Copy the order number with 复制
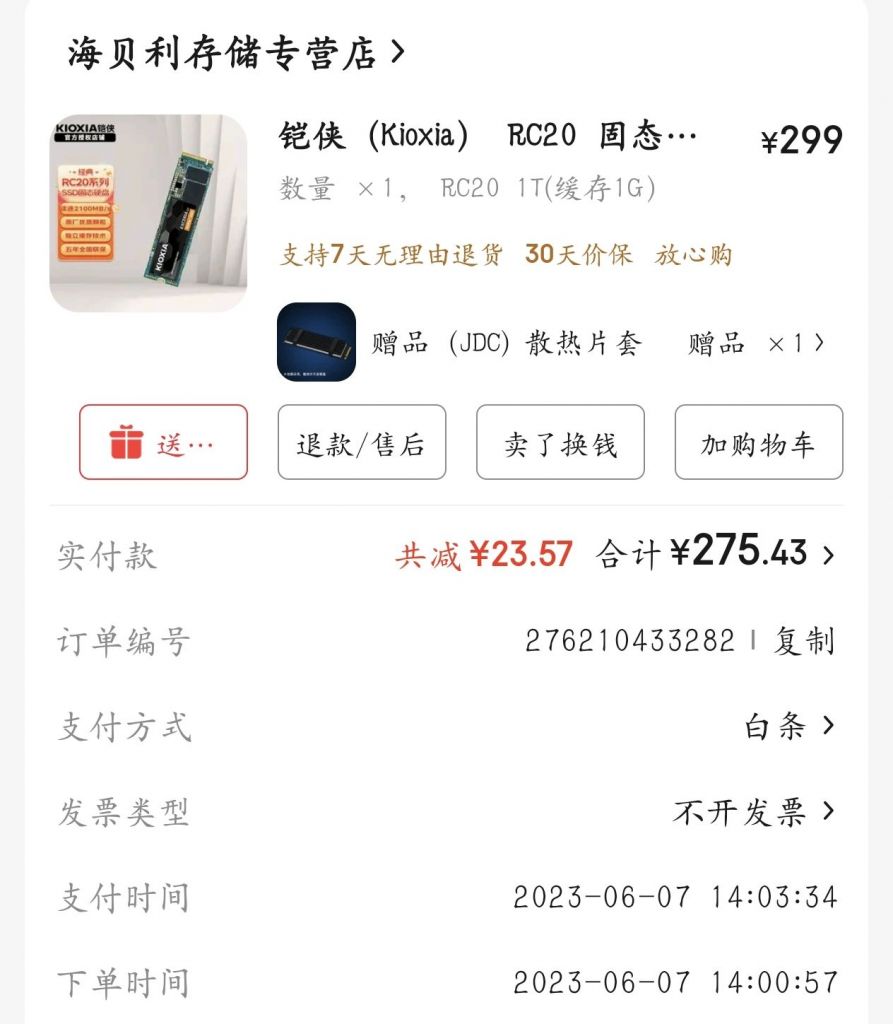This screenshot has height=1024, width=893. click(x=806, y=640)
